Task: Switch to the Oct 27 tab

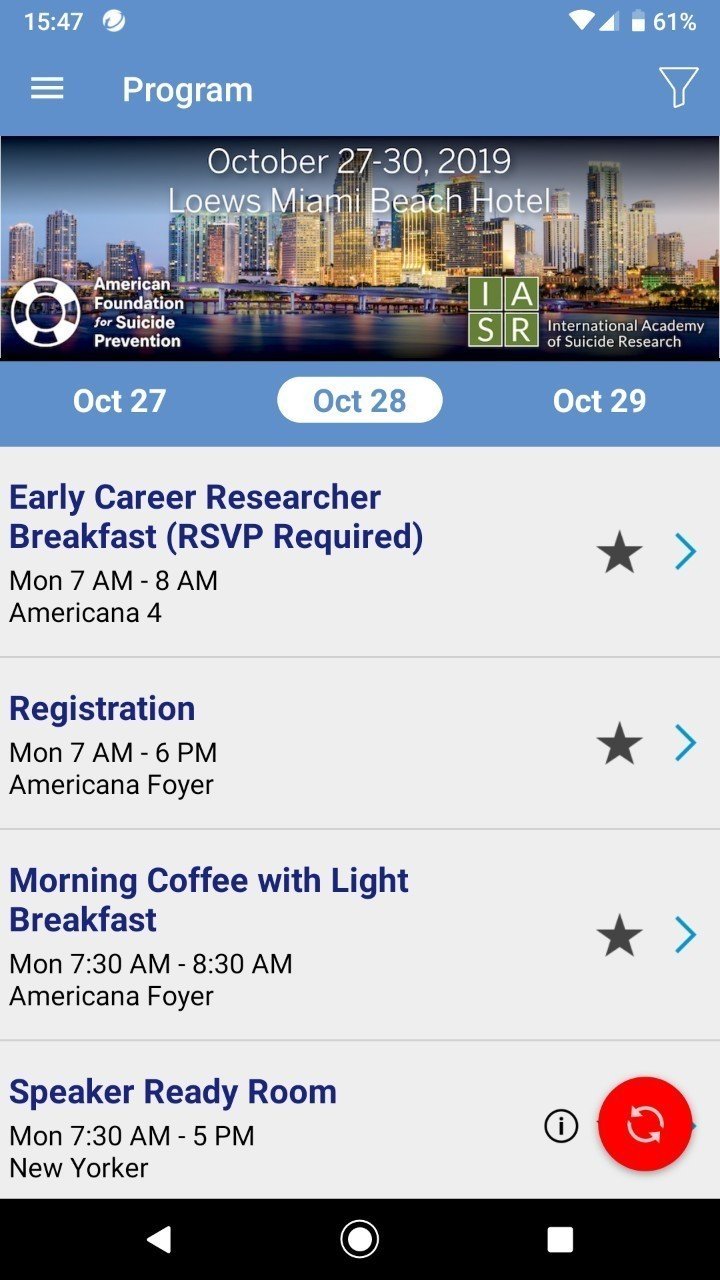Action: point(120,401)
